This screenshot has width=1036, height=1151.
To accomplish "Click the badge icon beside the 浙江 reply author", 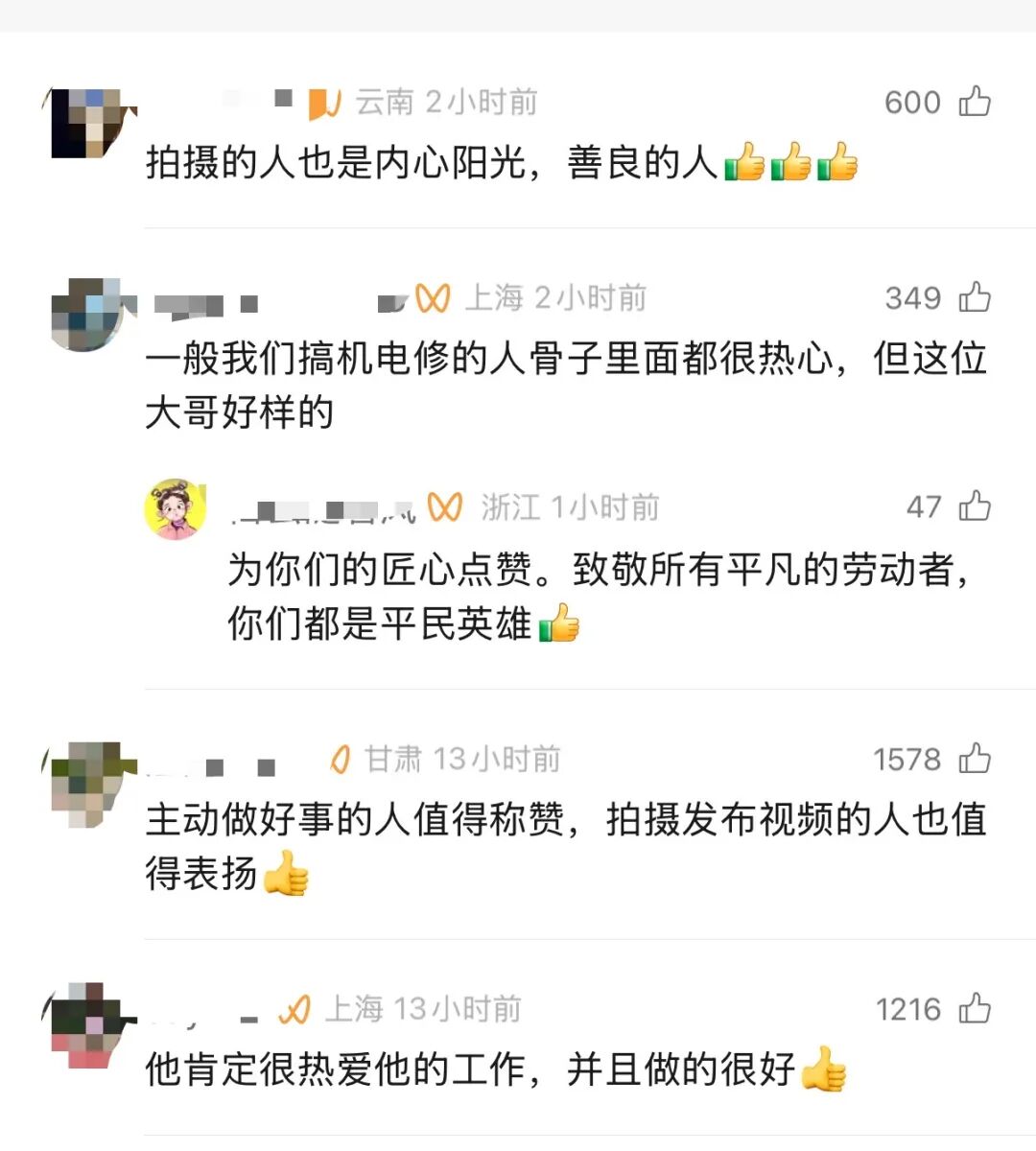I will coord(444,505).
